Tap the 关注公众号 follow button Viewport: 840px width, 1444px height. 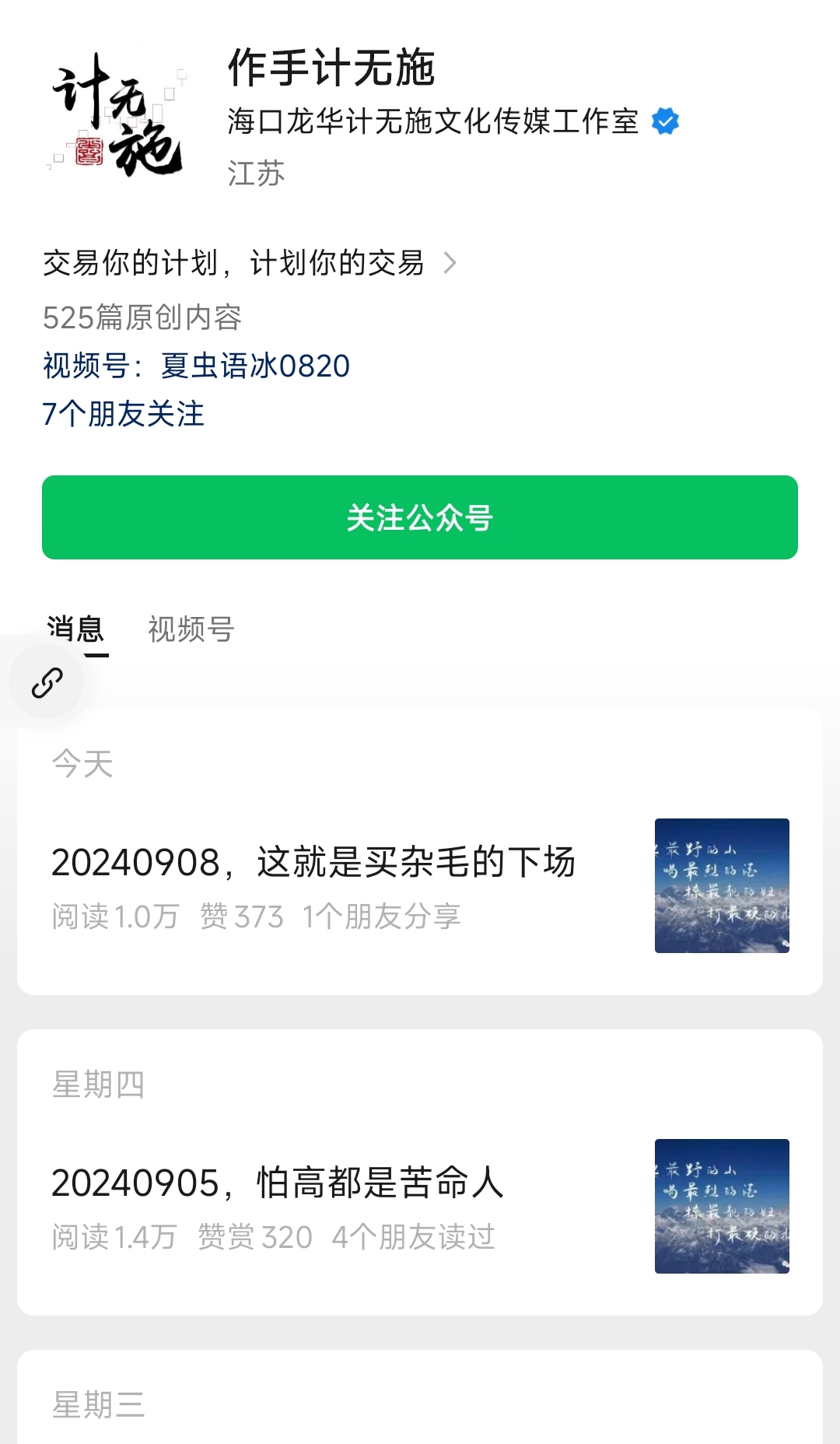420,517
